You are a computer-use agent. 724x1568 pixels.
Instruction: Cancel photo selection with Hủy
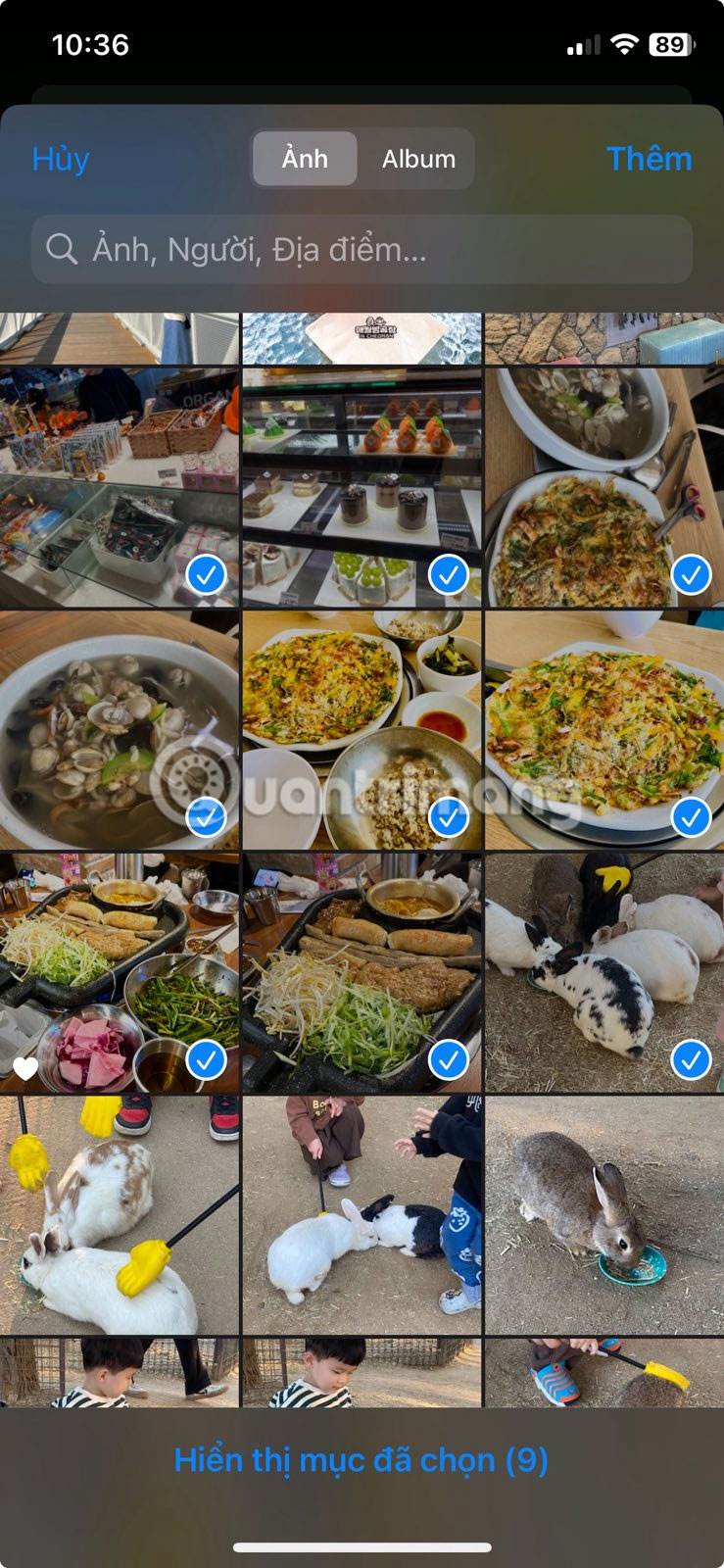[x=61, y=159]
